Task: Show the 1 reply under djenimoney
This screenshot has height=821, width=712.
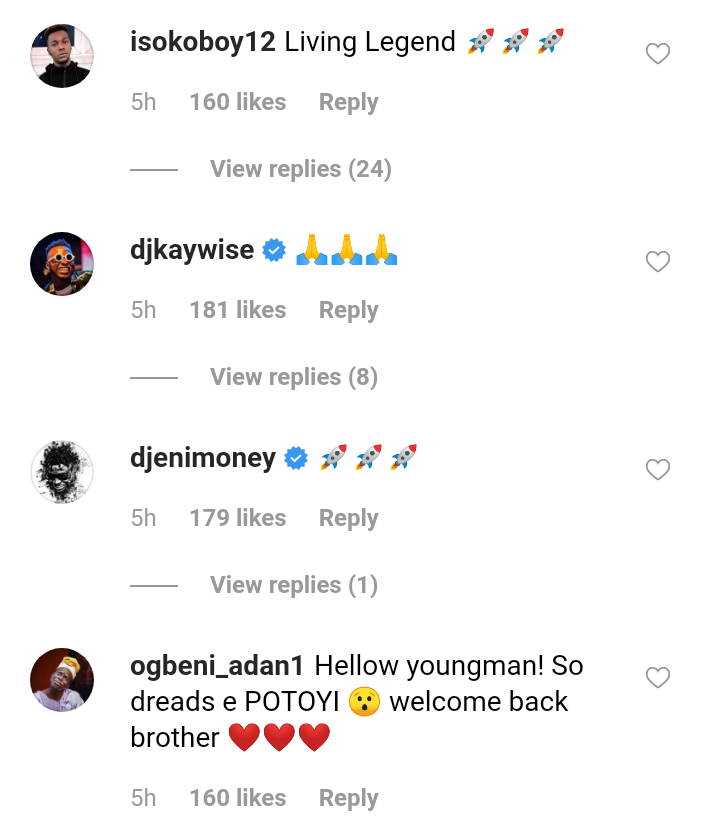Action: click(294, 585)
